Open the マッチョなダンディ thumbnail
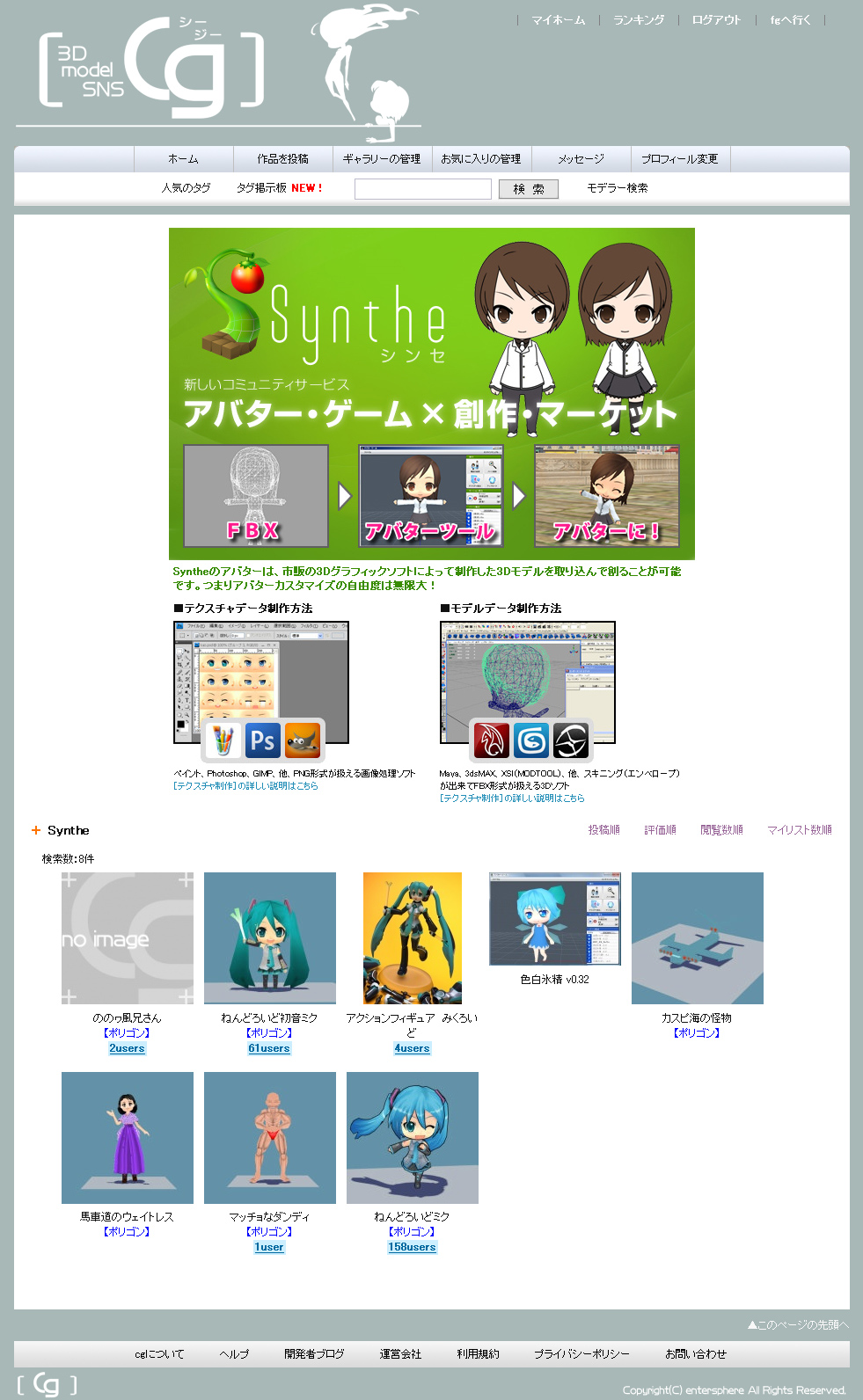The height and width of the screenshot is (1400, 863). [270, 1138]
